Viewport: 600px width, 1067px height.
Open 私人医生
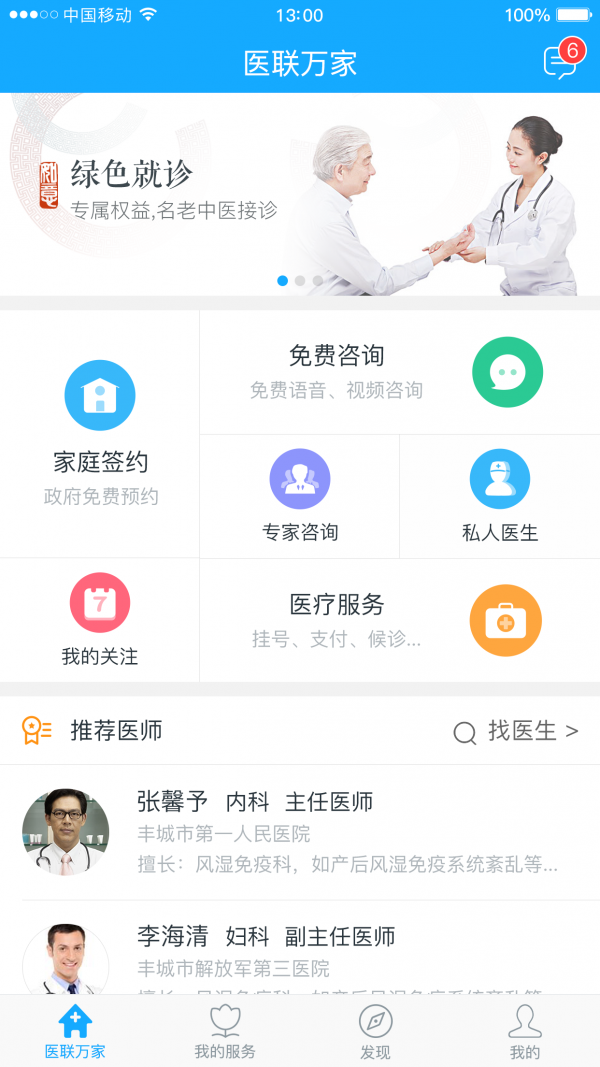tap(500, 496)
